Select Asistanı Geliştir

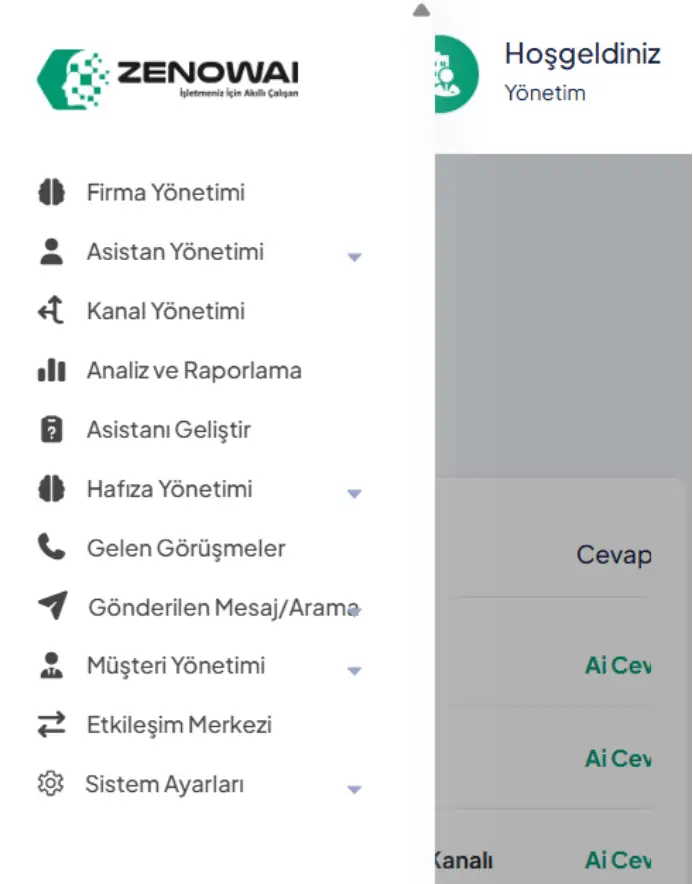tap(168, 430)
